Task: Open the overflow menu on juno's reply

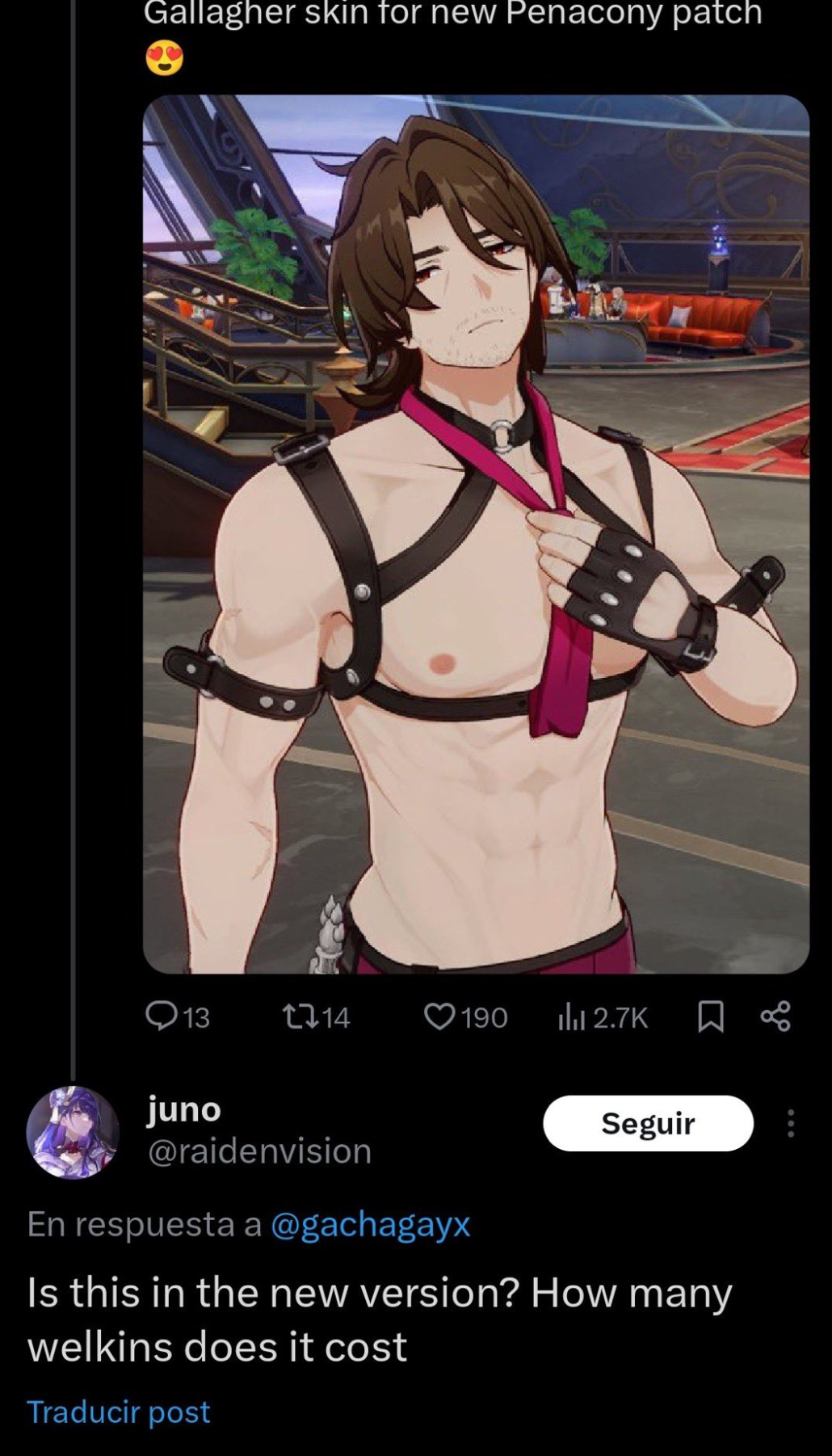Action: pos(791,1123)
